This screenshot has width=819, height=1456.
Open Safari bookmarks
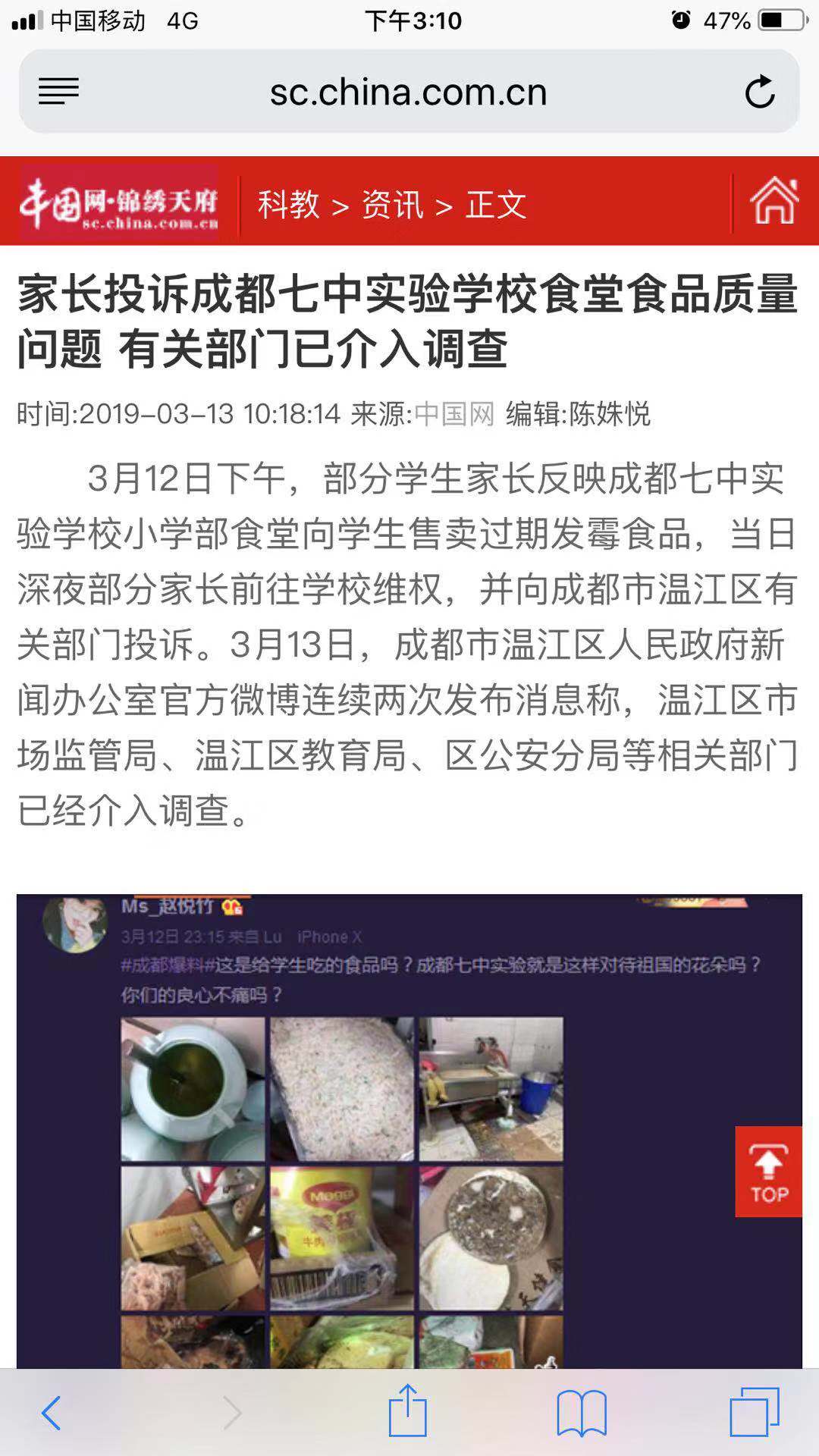[x=581, y=1412]
